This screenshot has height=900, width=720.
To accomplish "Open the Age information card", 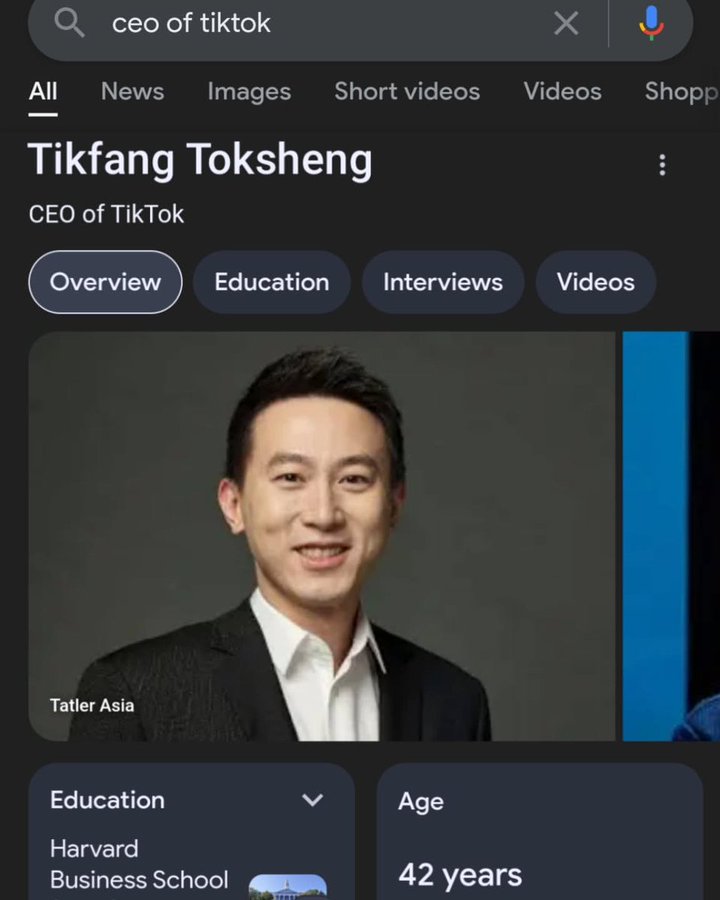I will (538, 835).
